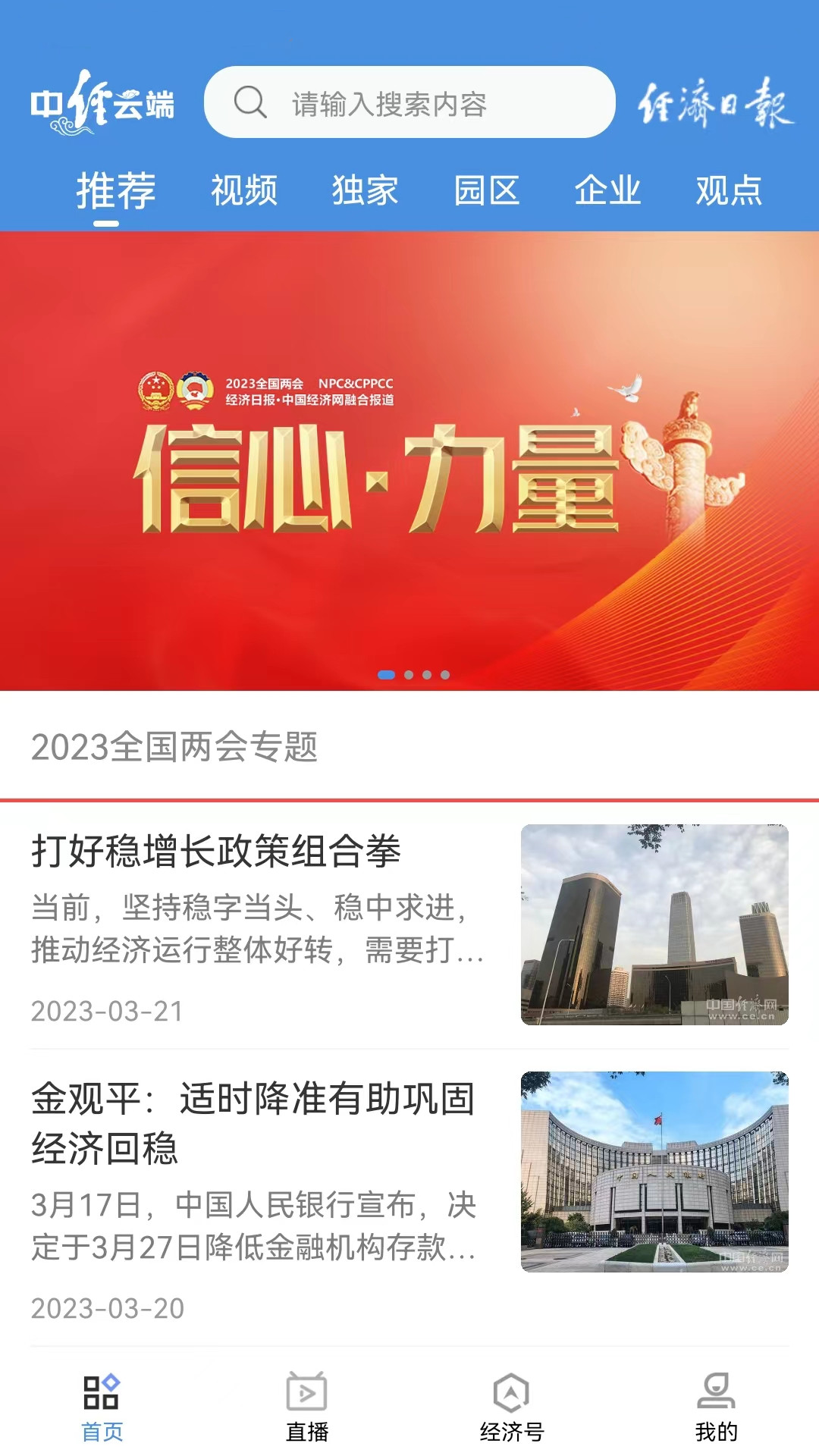Tap the search box 请输入搜索内容
819x1456 pixels.
click(x=409, y=102)
